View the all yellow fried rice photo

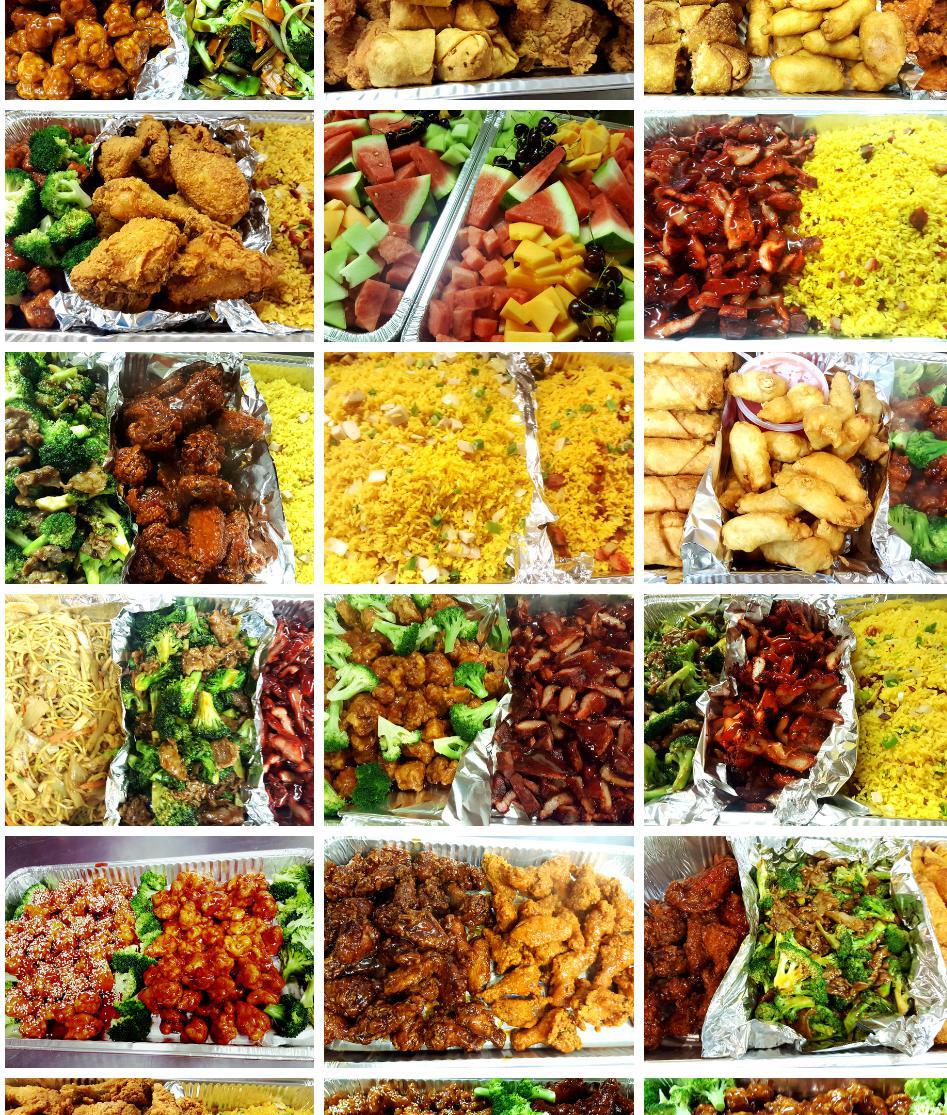tap(478, 467)
